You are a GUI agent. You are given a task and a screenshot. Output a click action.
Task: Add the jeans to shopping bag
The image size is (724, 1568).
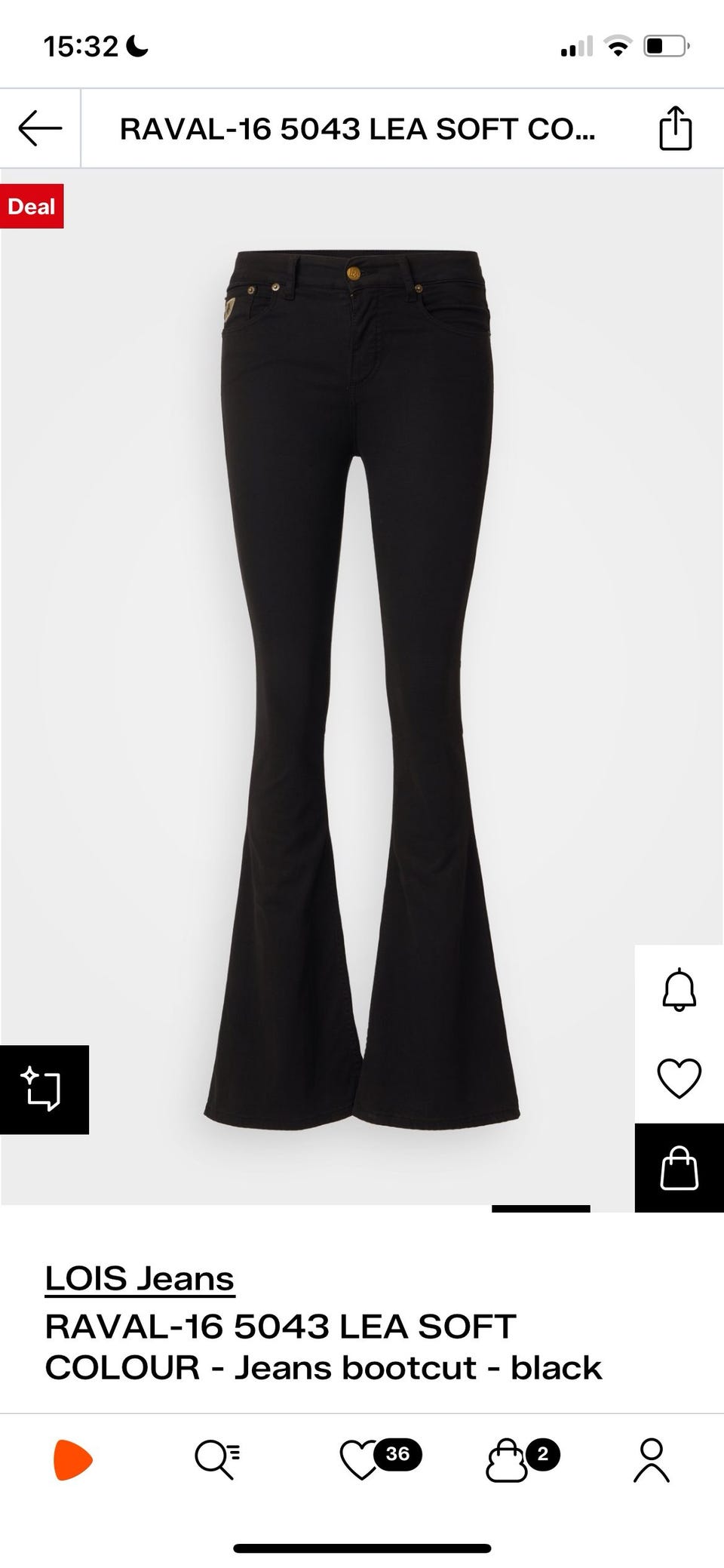(x=679, y=1168)
